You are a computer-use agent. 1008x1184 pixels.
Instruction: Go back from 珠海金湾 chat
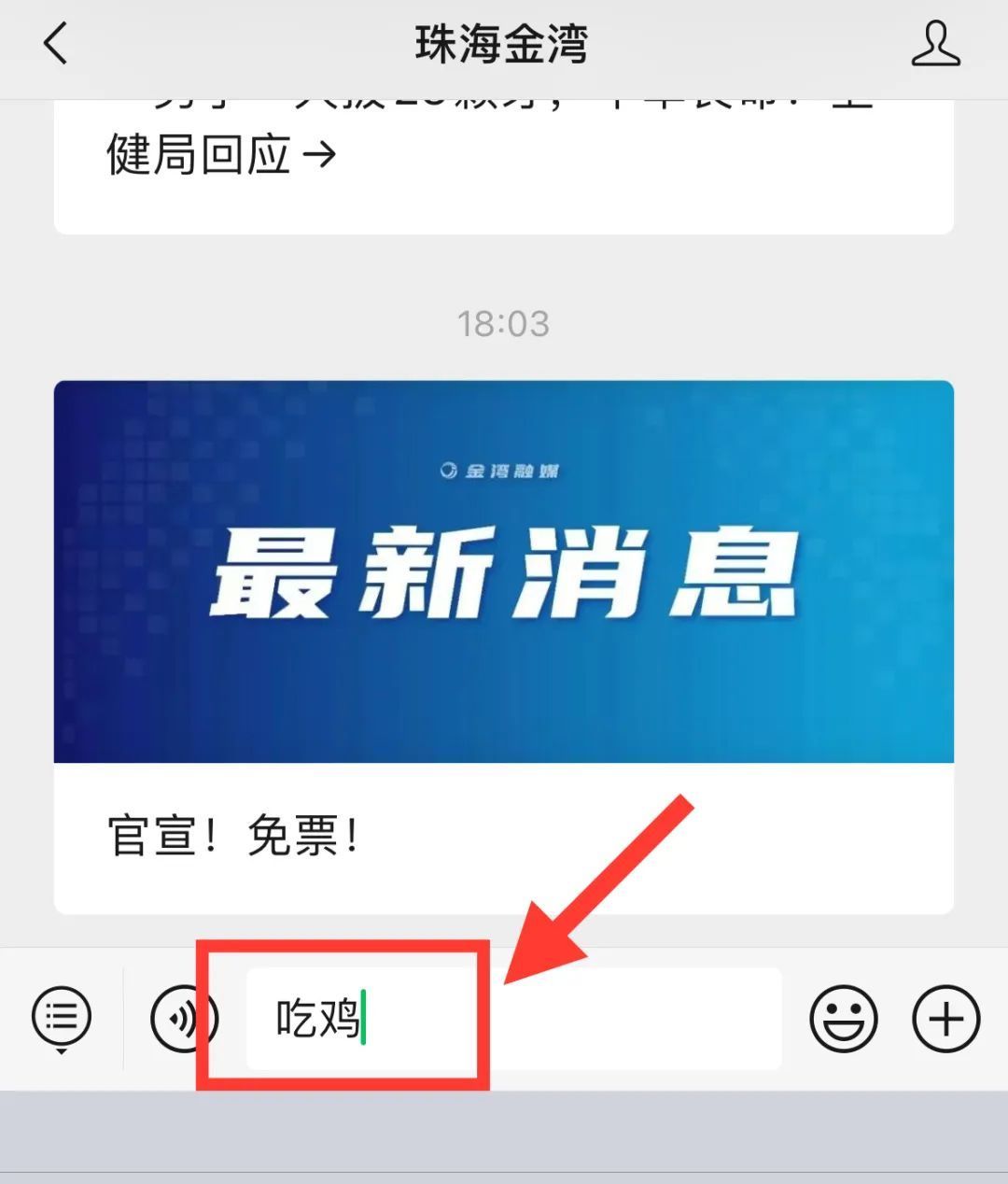click(56, 44)
